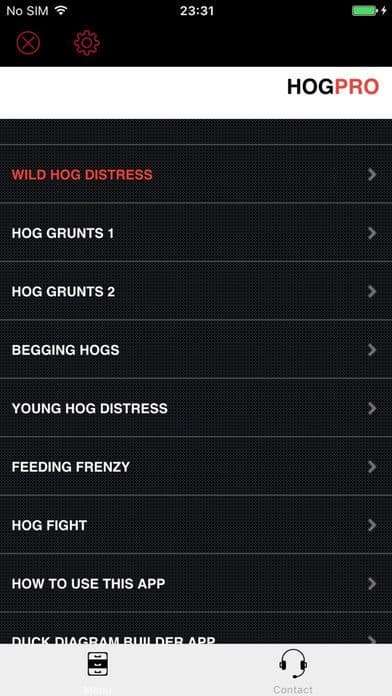392x696 pixels.
Task: Select Hog Grunts 2
Action: tap(196, 291)
